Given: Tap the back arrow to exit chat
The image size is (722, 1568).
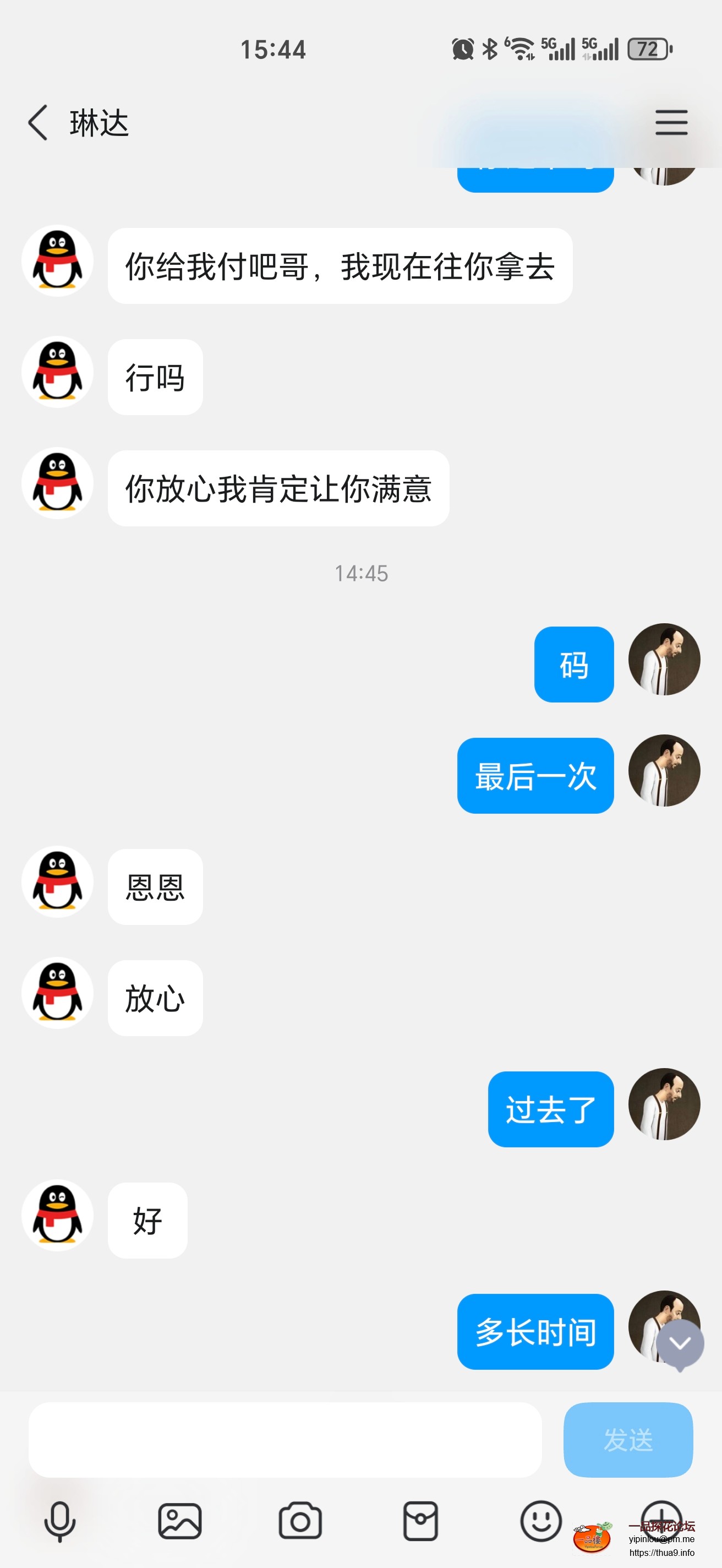Looking at the screenshot, I should click(x=38, y=122).
